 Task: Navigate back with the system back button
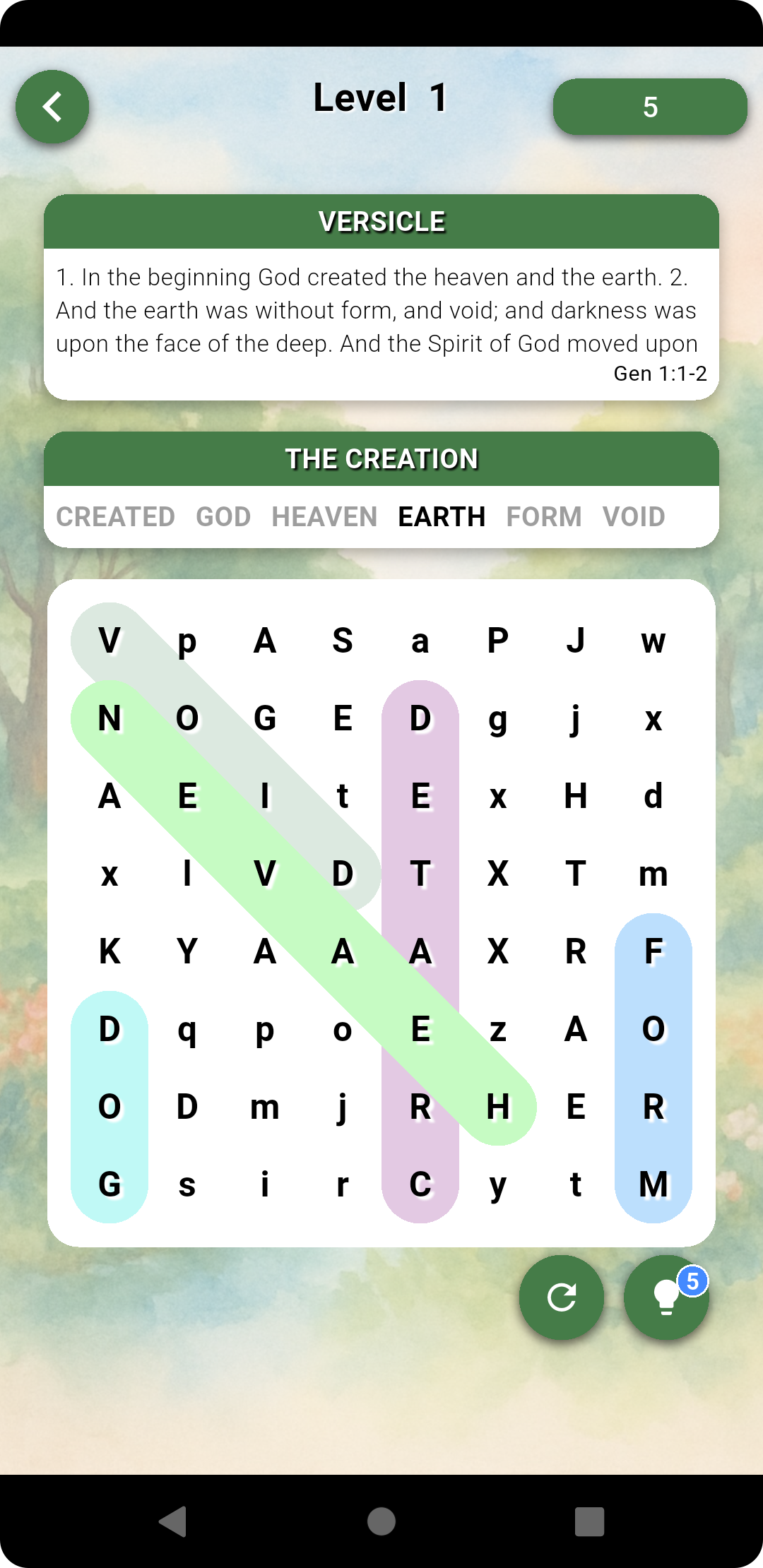pos(172,1521)
